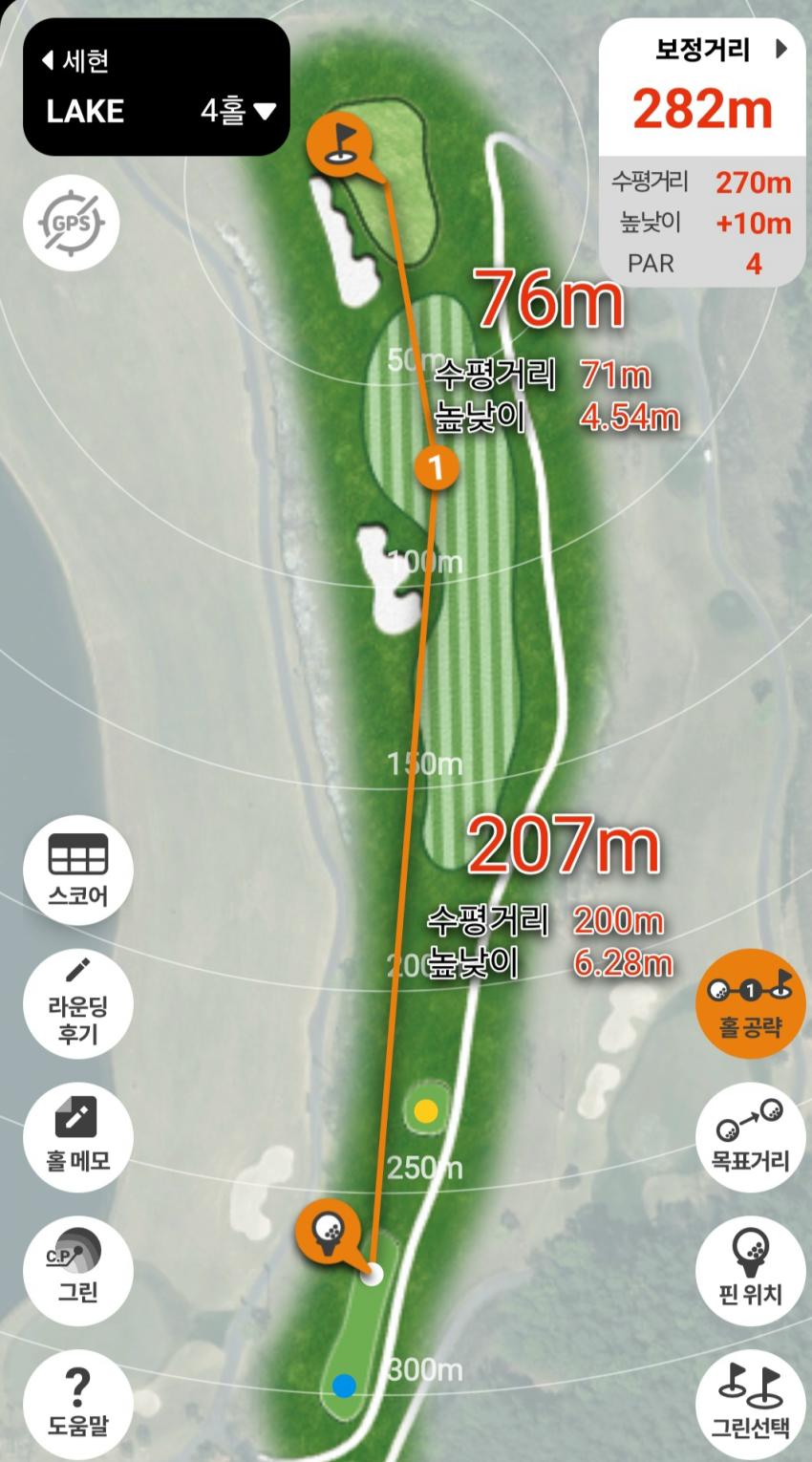812x1462 pixels.
Task: Select the blue tee marker
Action: 344,1385
